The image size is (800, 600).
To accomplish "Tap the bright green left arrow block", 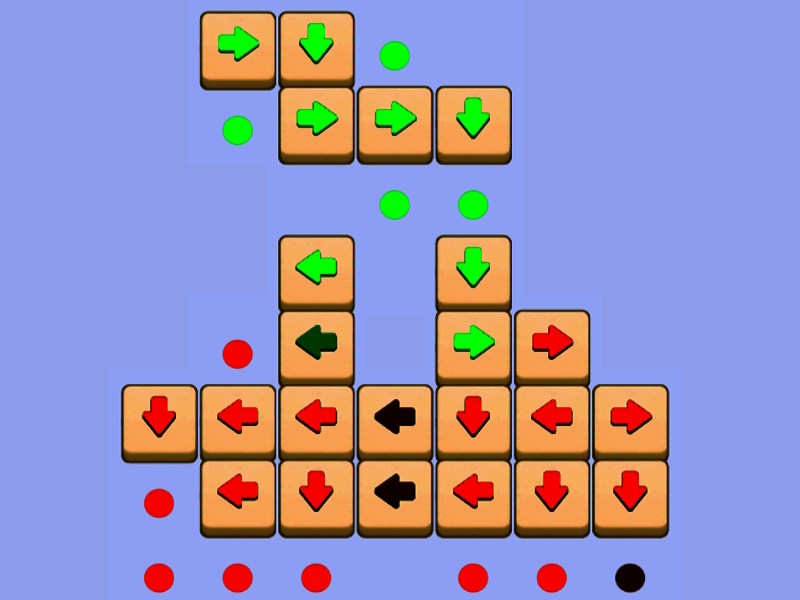I will (x=316, y=268).
